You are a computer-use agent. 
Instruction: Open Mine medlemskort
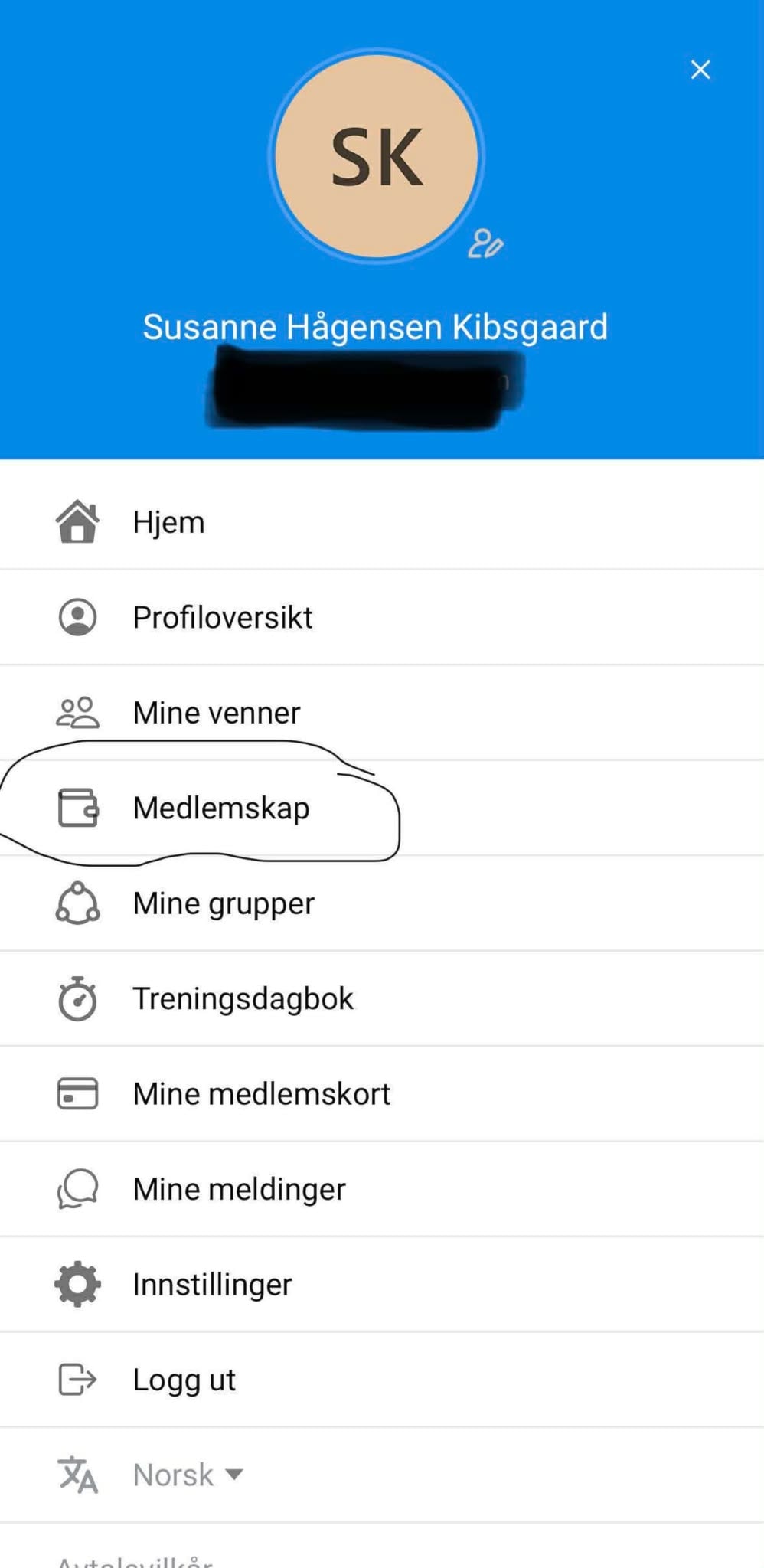(261, 1094)
